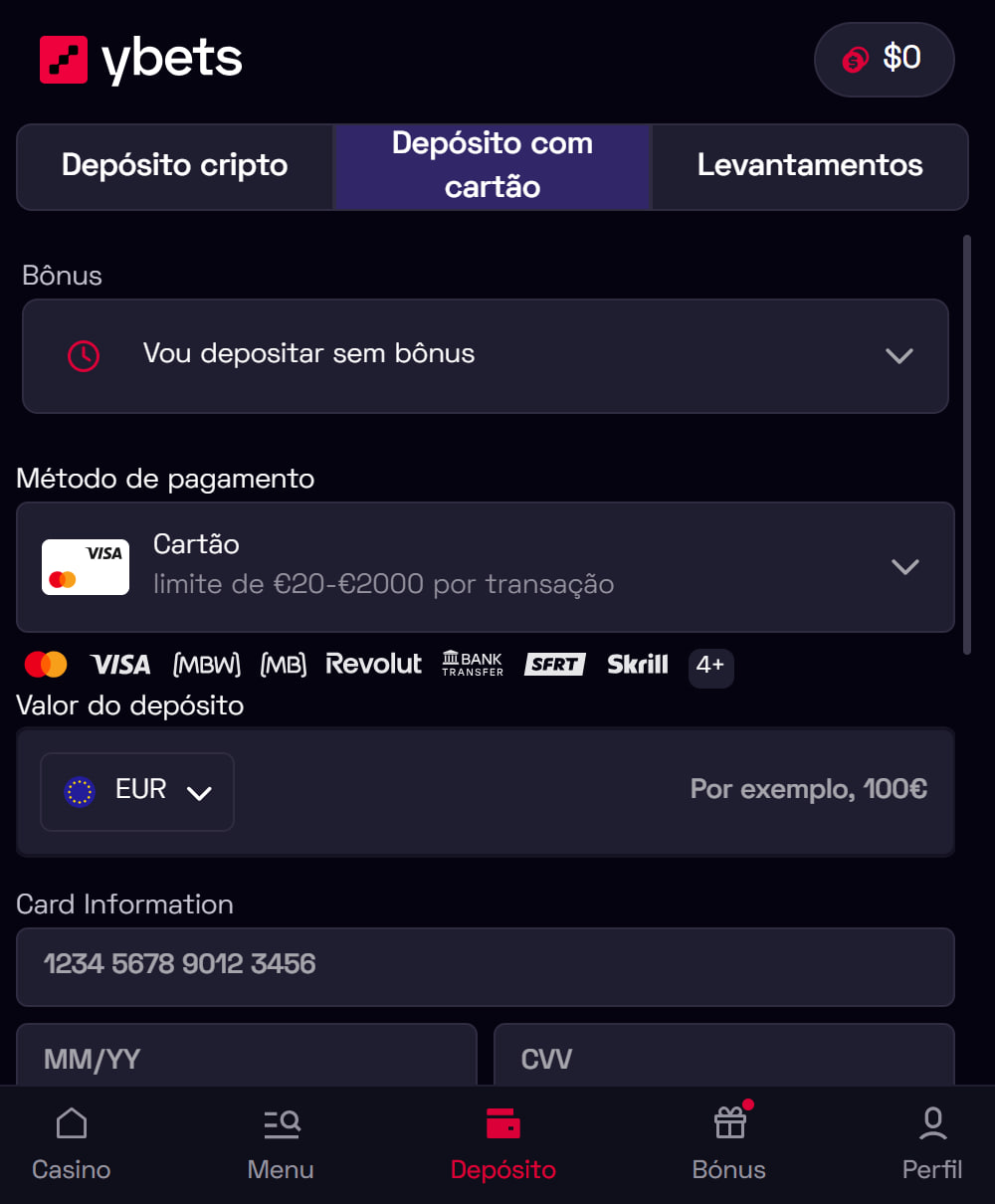
Task: Open the Cartão payment method dropdown
Action: tap(486, 566)
